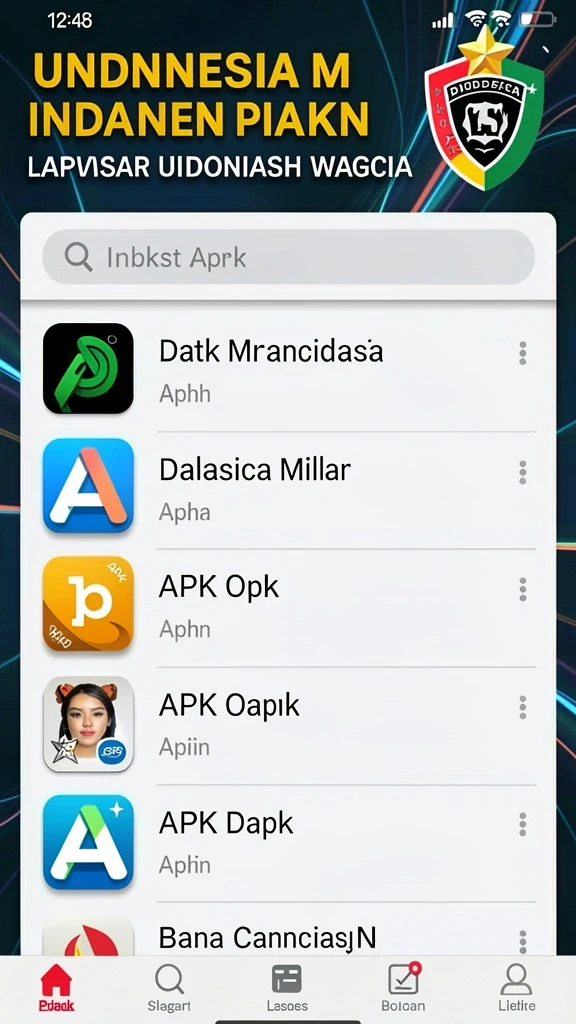
Task: Open the APK Dapk row
Action: click(x=288, y=840)
